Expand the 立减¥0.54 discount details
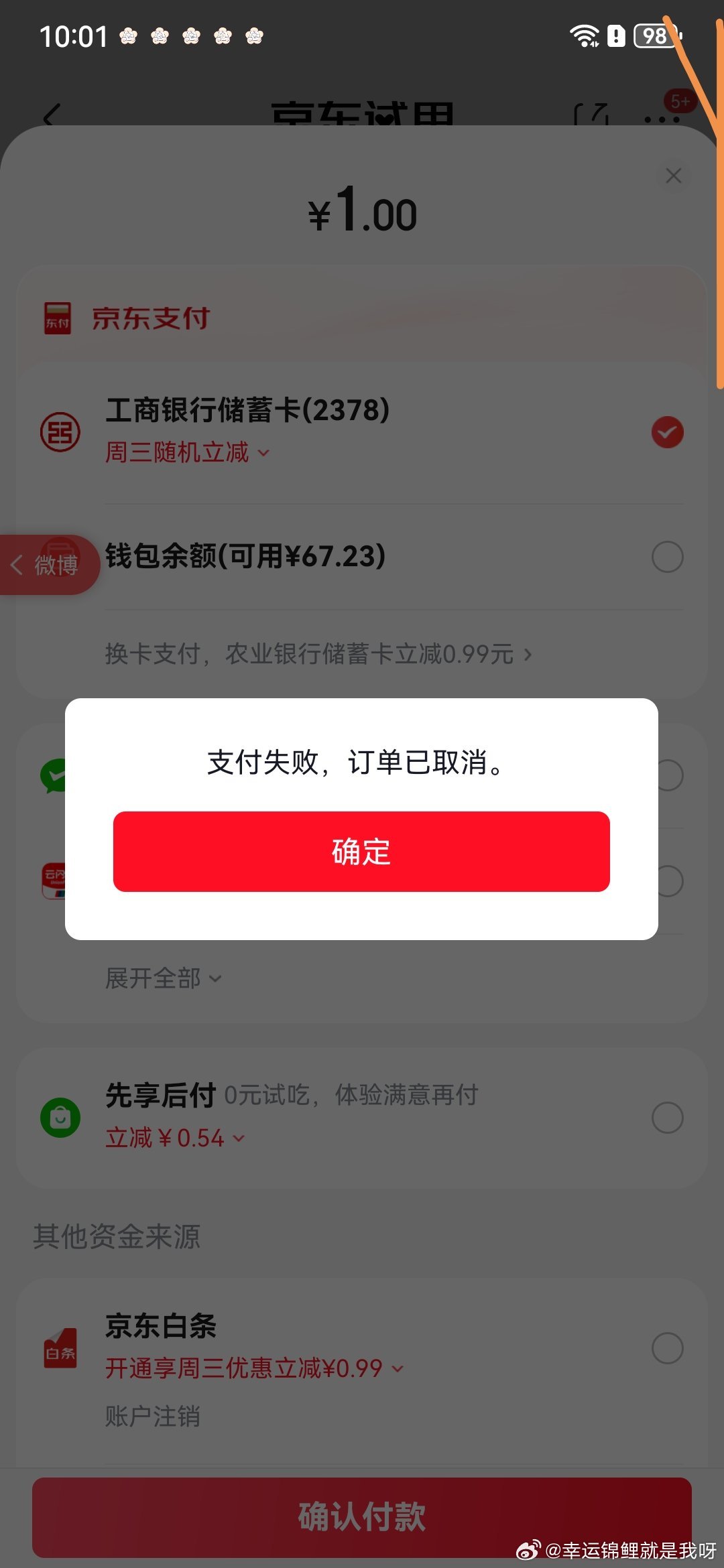Screen dimensions: 724x1568 click(176, 1138)
